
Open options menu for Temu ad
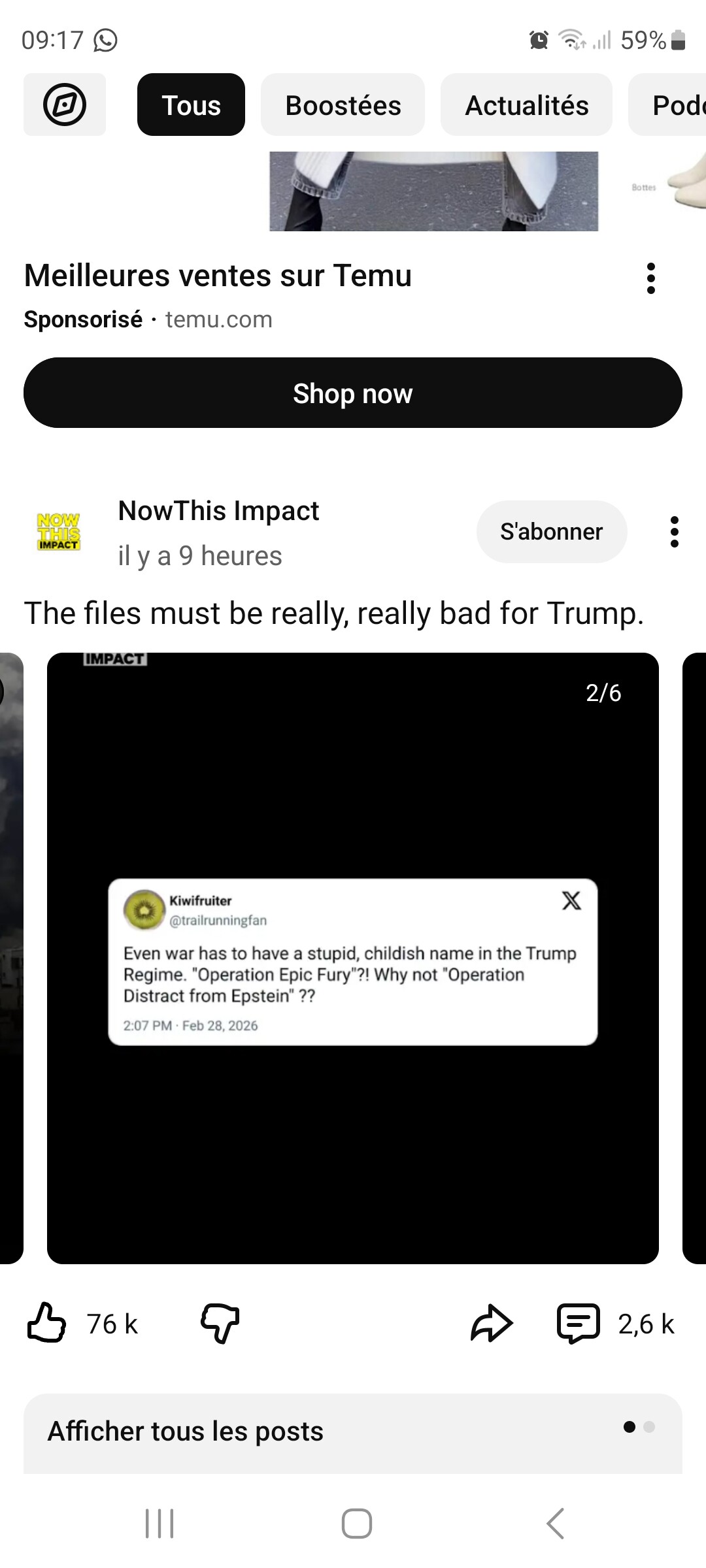coord(650,278)
